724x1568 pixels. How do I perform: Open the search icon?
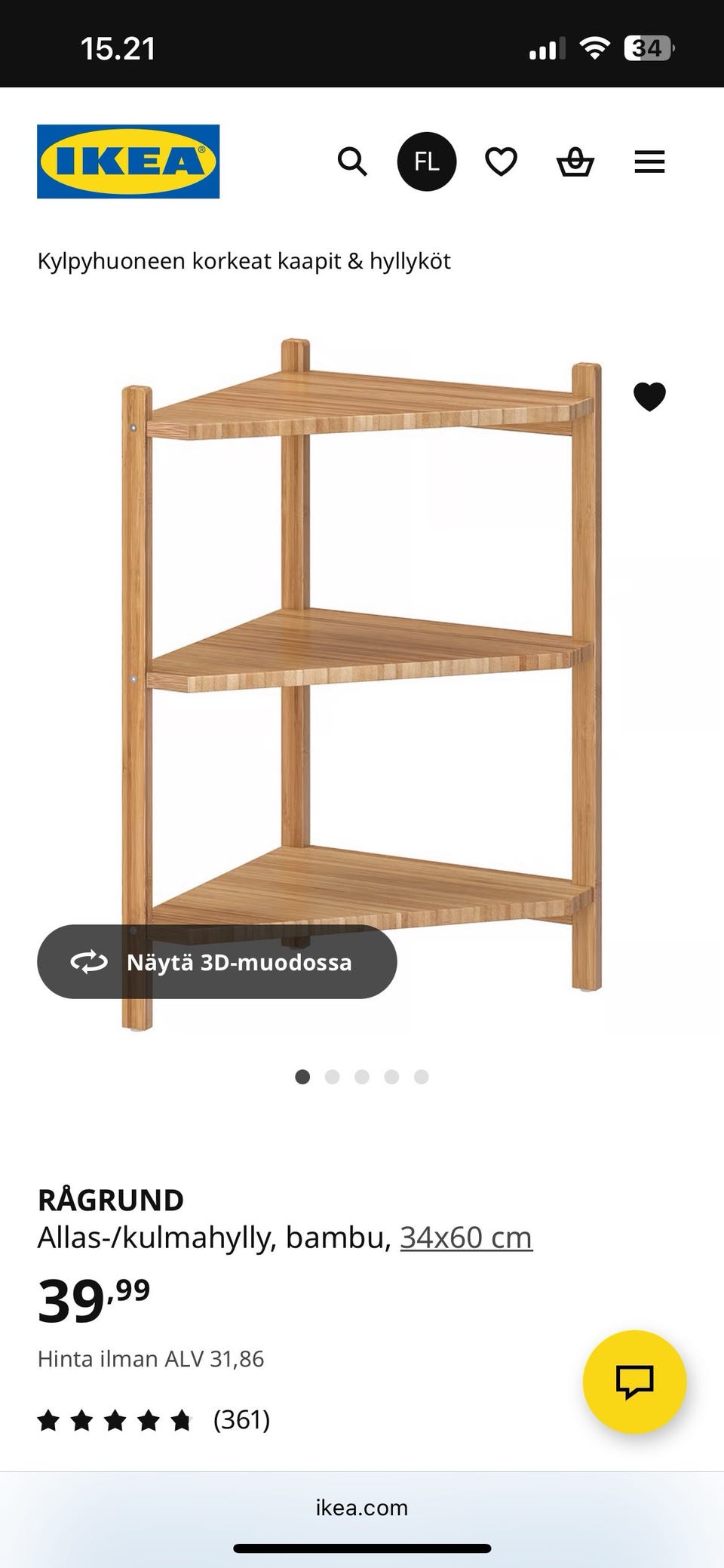coord(352,161)
